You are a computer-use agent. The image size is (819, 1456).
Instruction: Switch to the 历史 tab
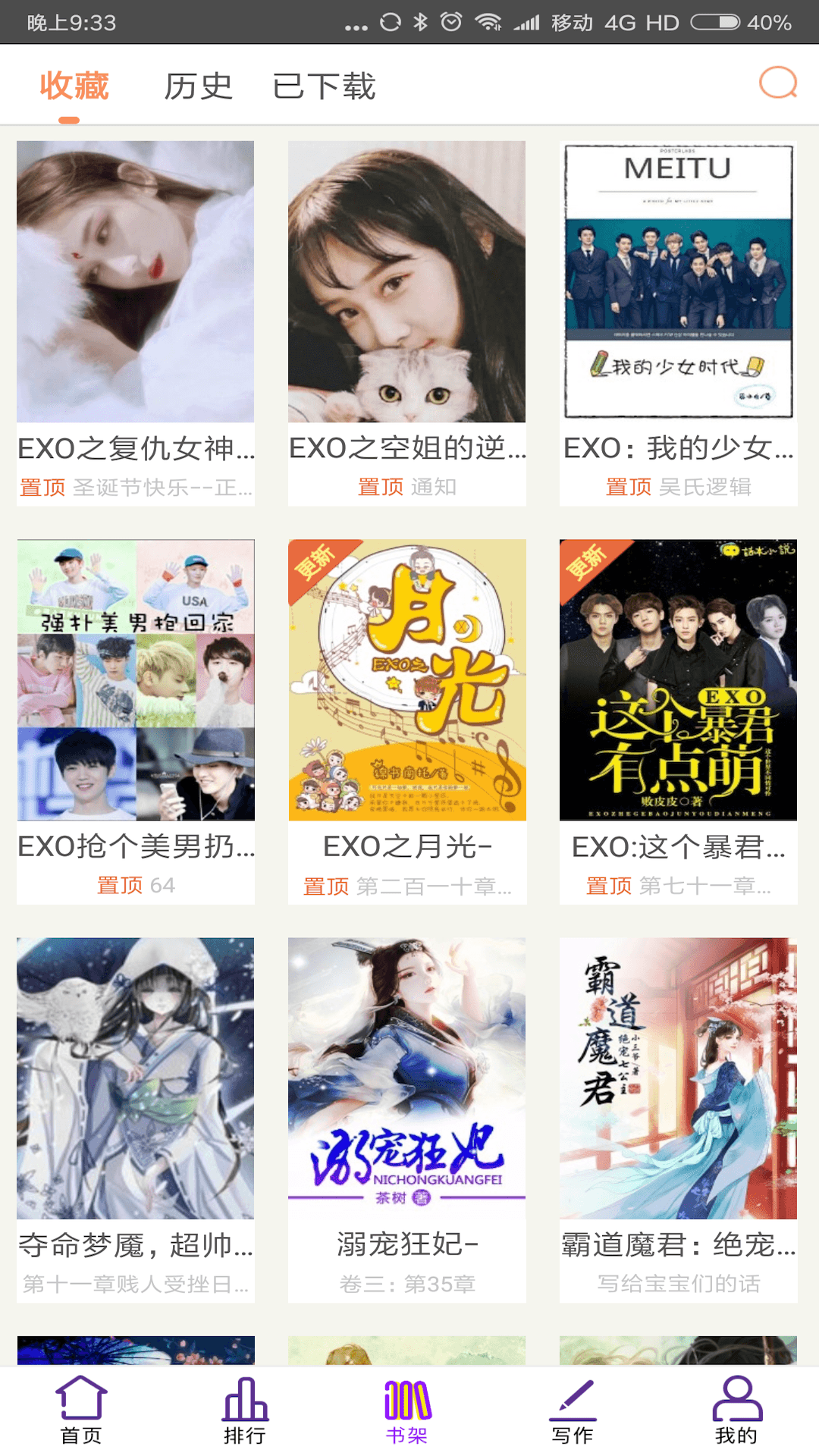point(198,86)
